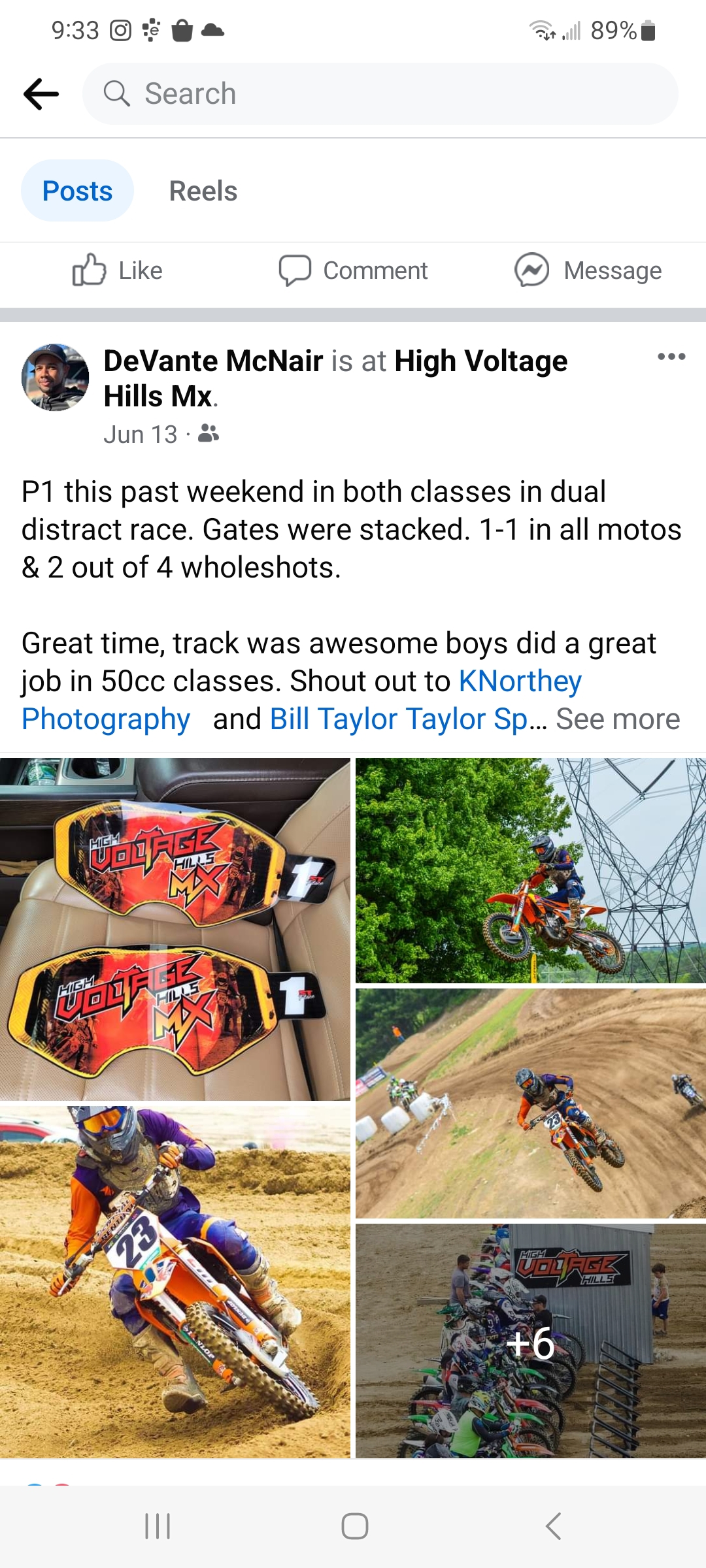Open Message to contact the page
Viewport: 706px width, 1568px height.
click(588, 270)
